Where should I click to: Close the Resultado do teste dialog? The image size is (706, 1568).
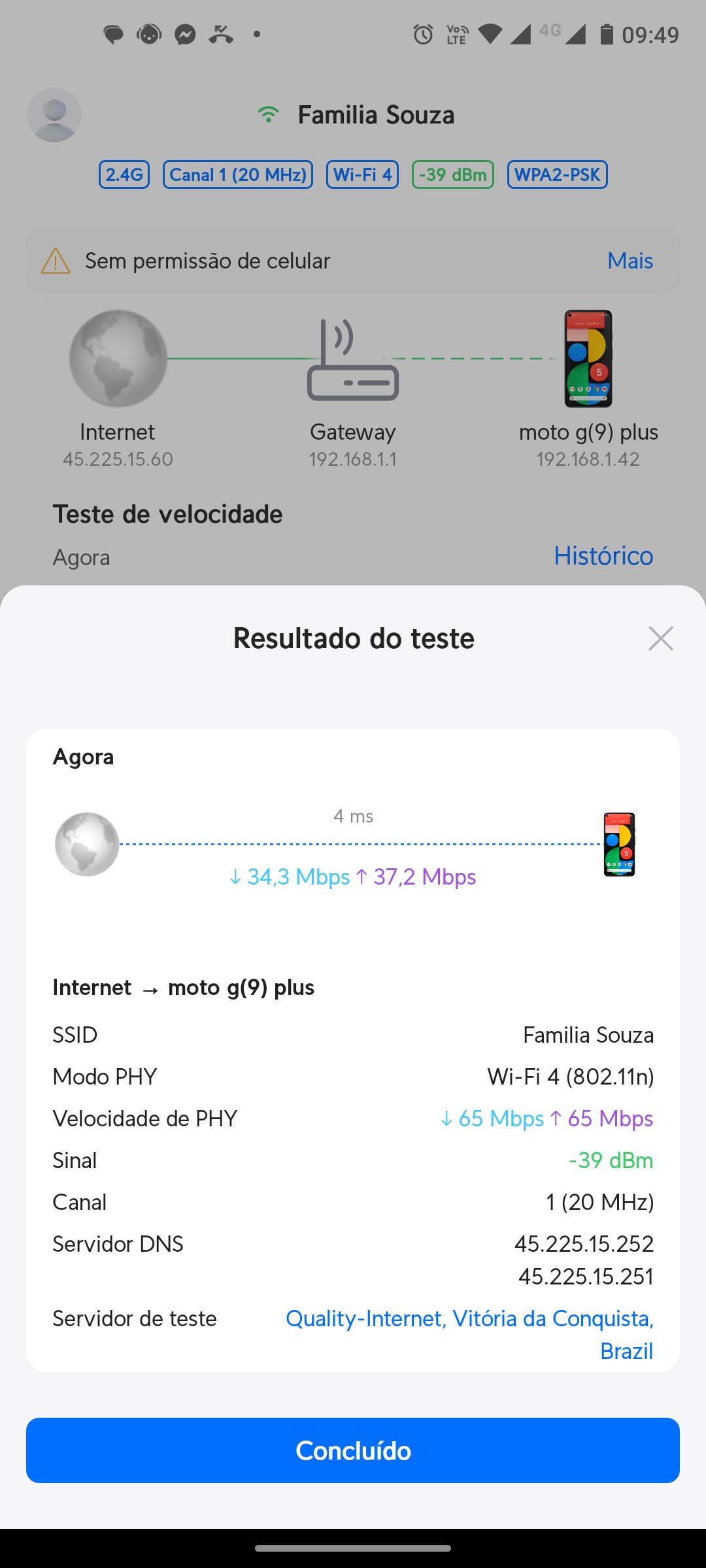[660, 638]
